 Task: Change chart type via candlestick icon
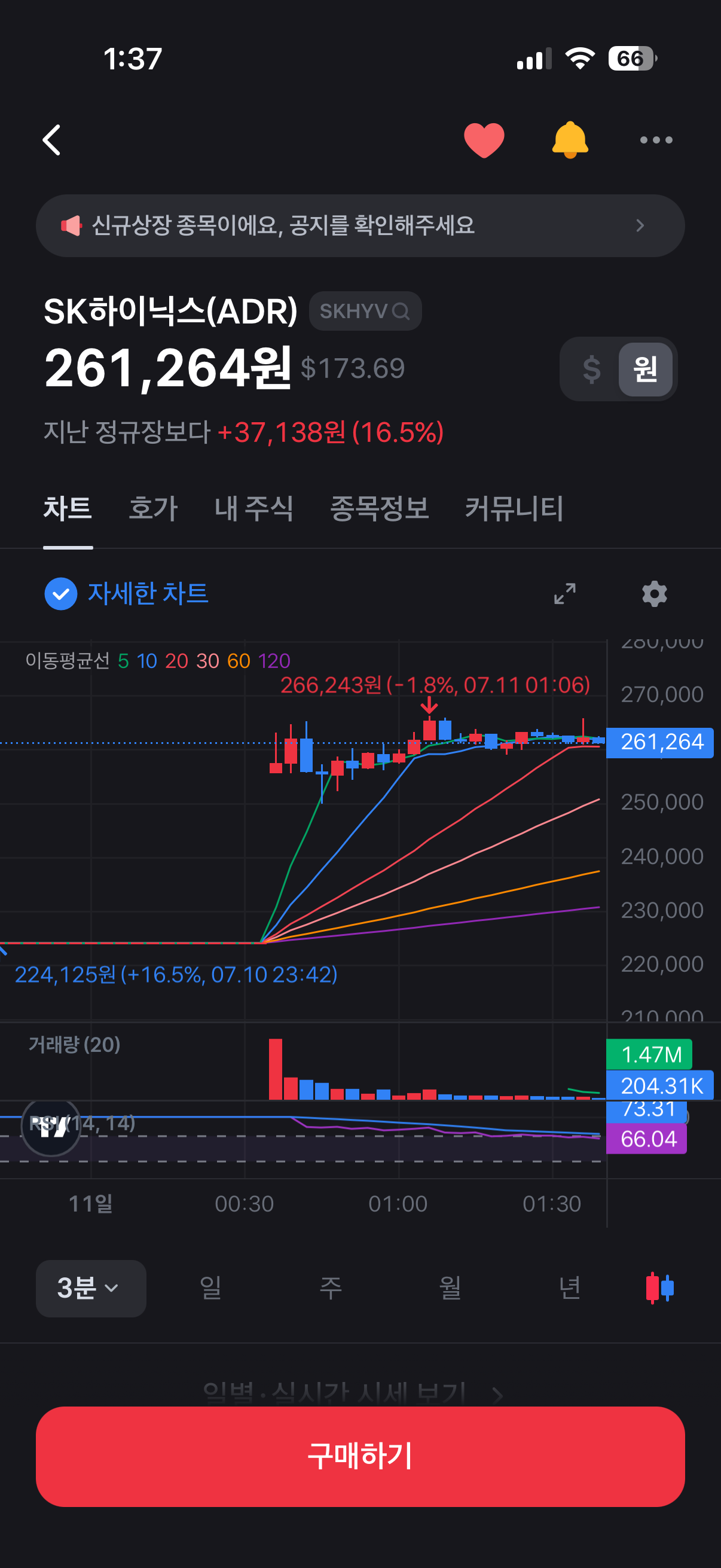(x=659, y=1288)
